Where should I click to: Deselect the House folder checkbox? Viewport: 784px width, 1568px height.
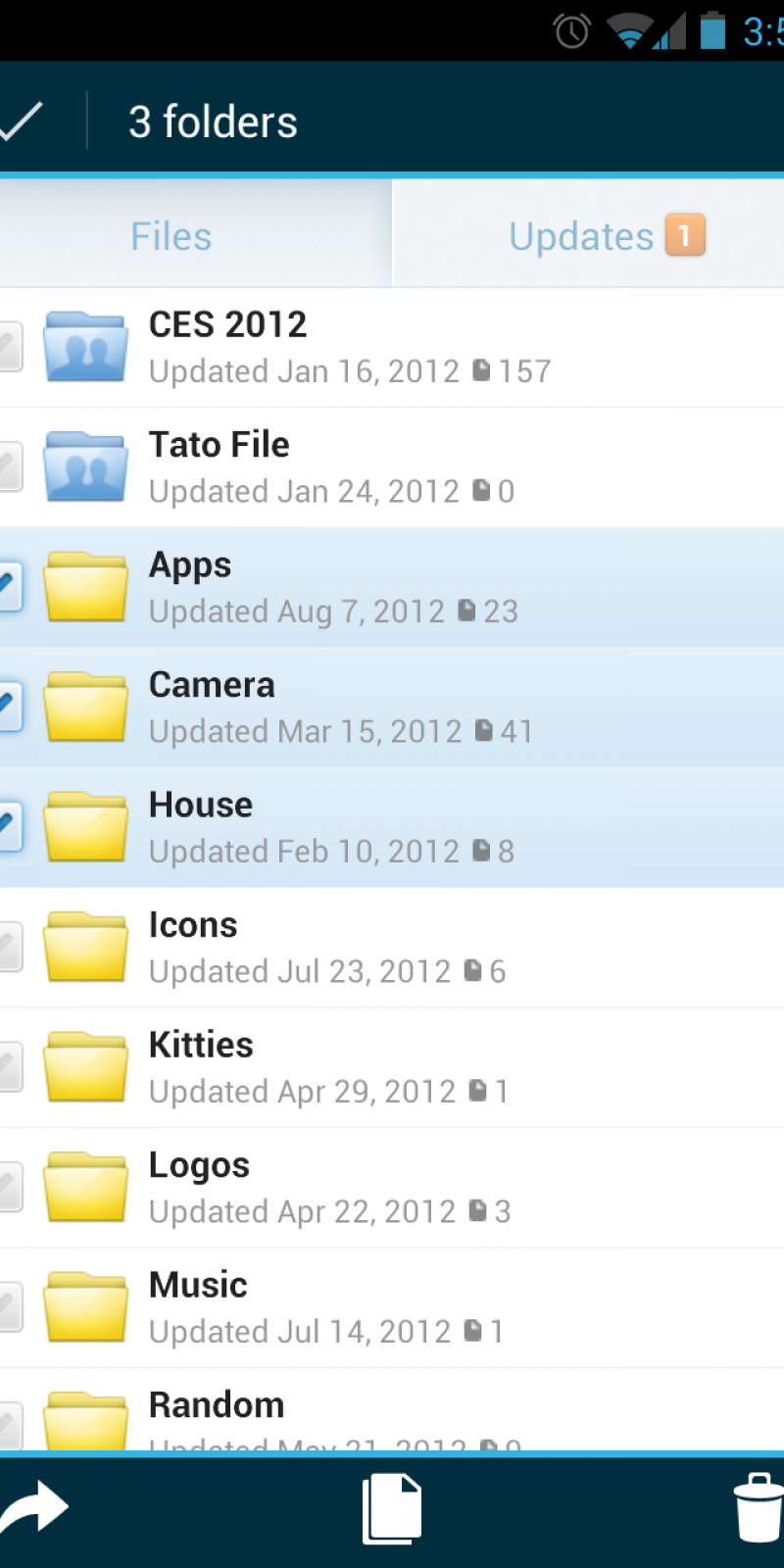10,827
